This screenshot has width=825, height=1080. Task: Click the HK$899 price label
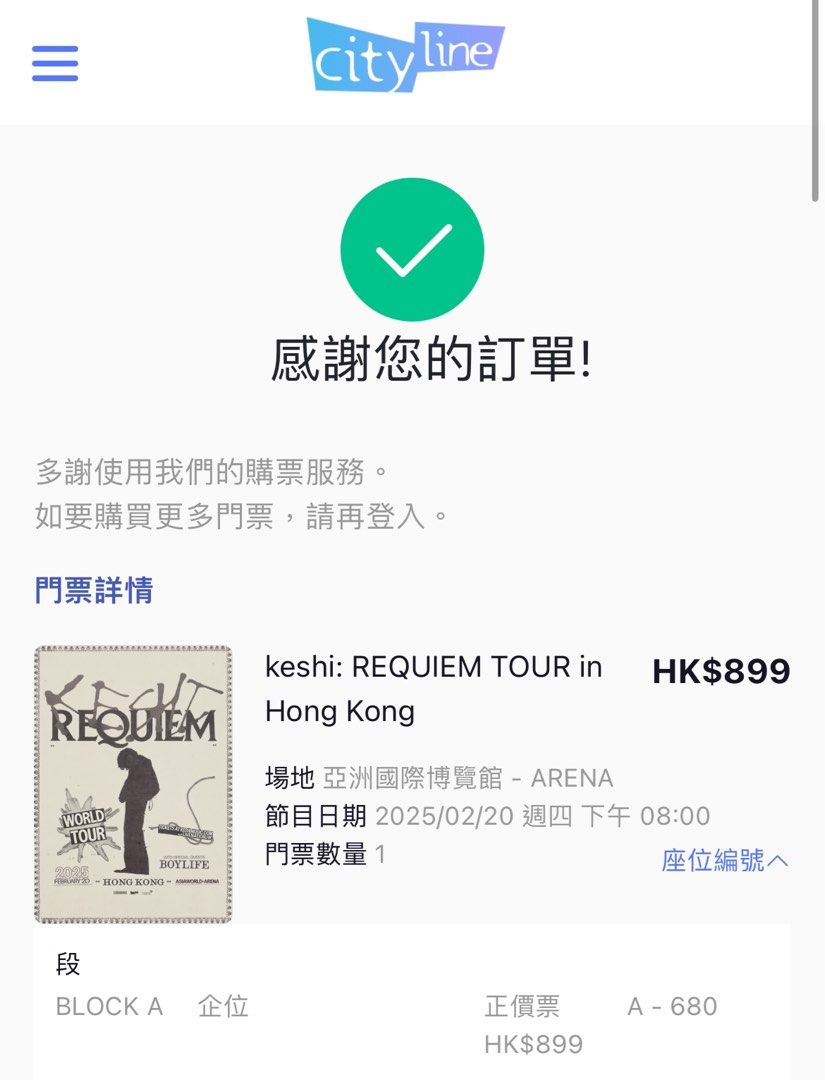click(723, 672)
